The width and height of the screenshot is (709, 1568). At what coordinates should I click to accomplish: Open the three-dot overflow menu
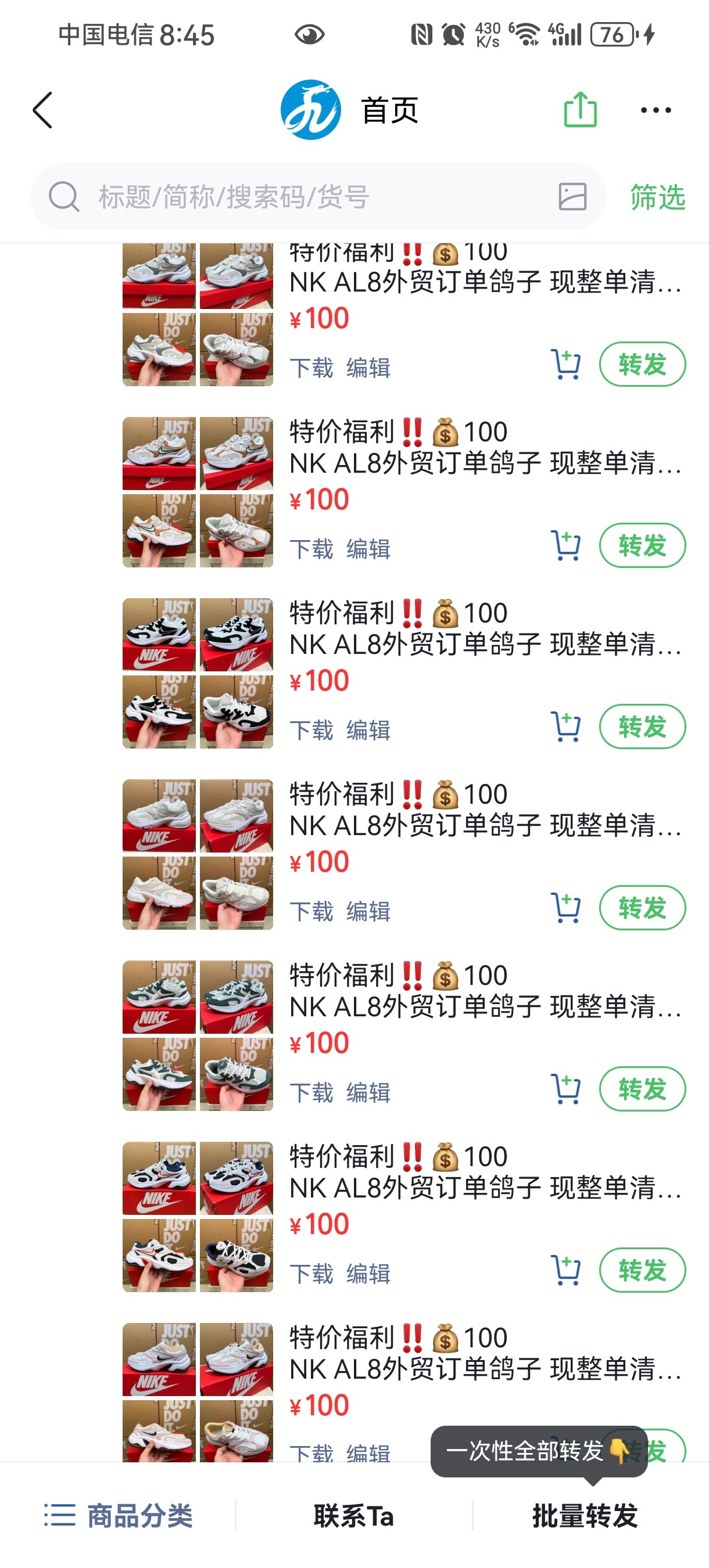[x=656, y=110]
